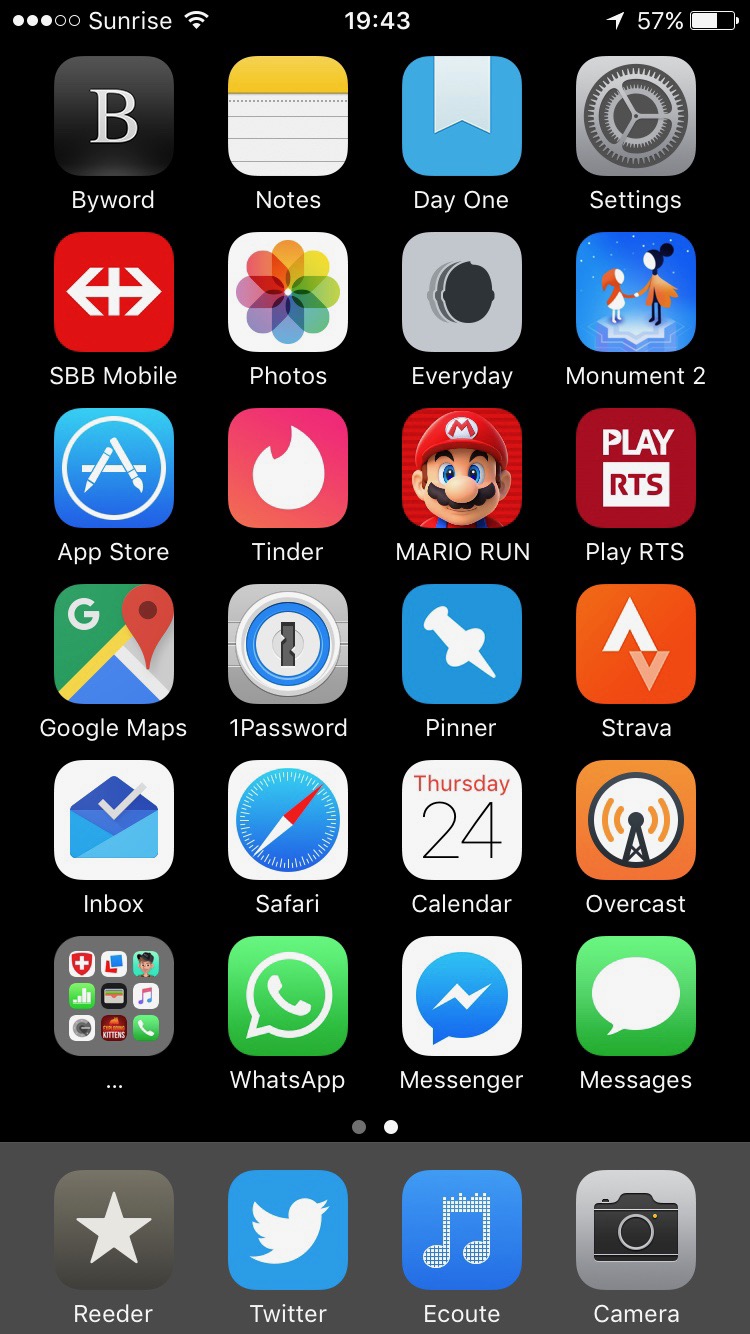Launch Messenger
The width and height of the screenshot is (750, 1334).
(x=462, y=996)
